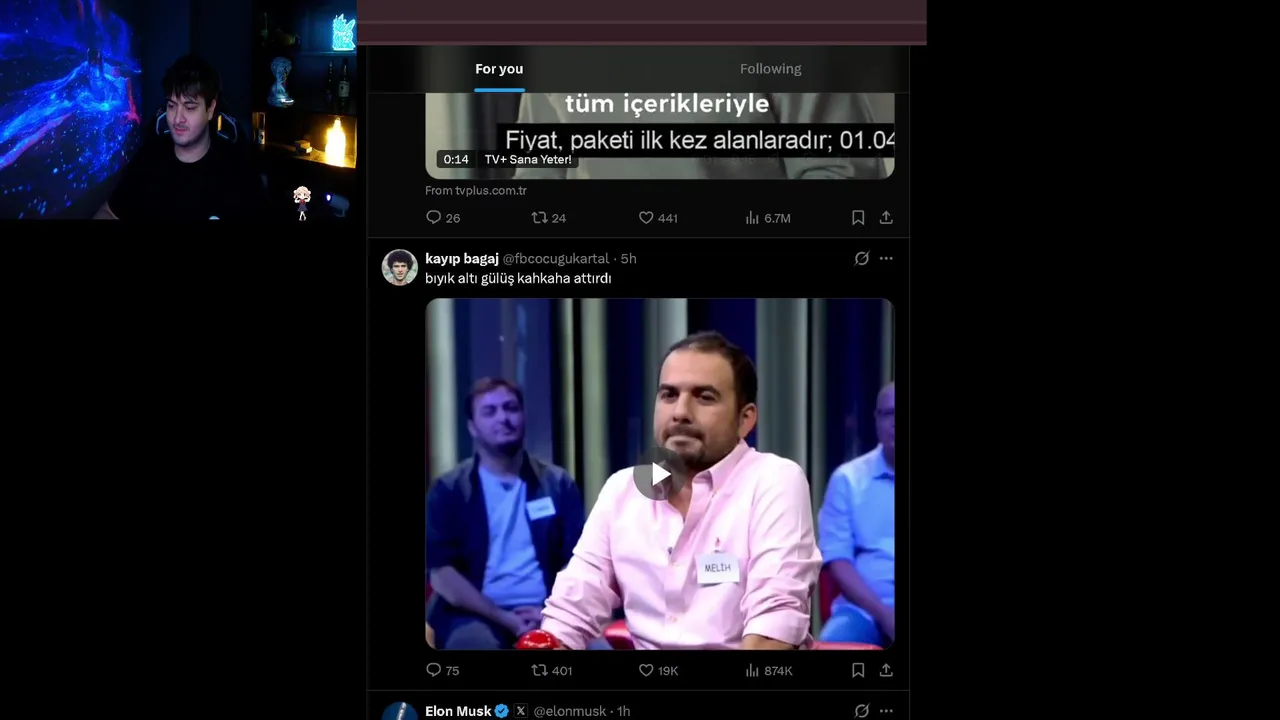Repost the TV+ Sana Yeter post
1280x720 pixels.
[540, 217]
